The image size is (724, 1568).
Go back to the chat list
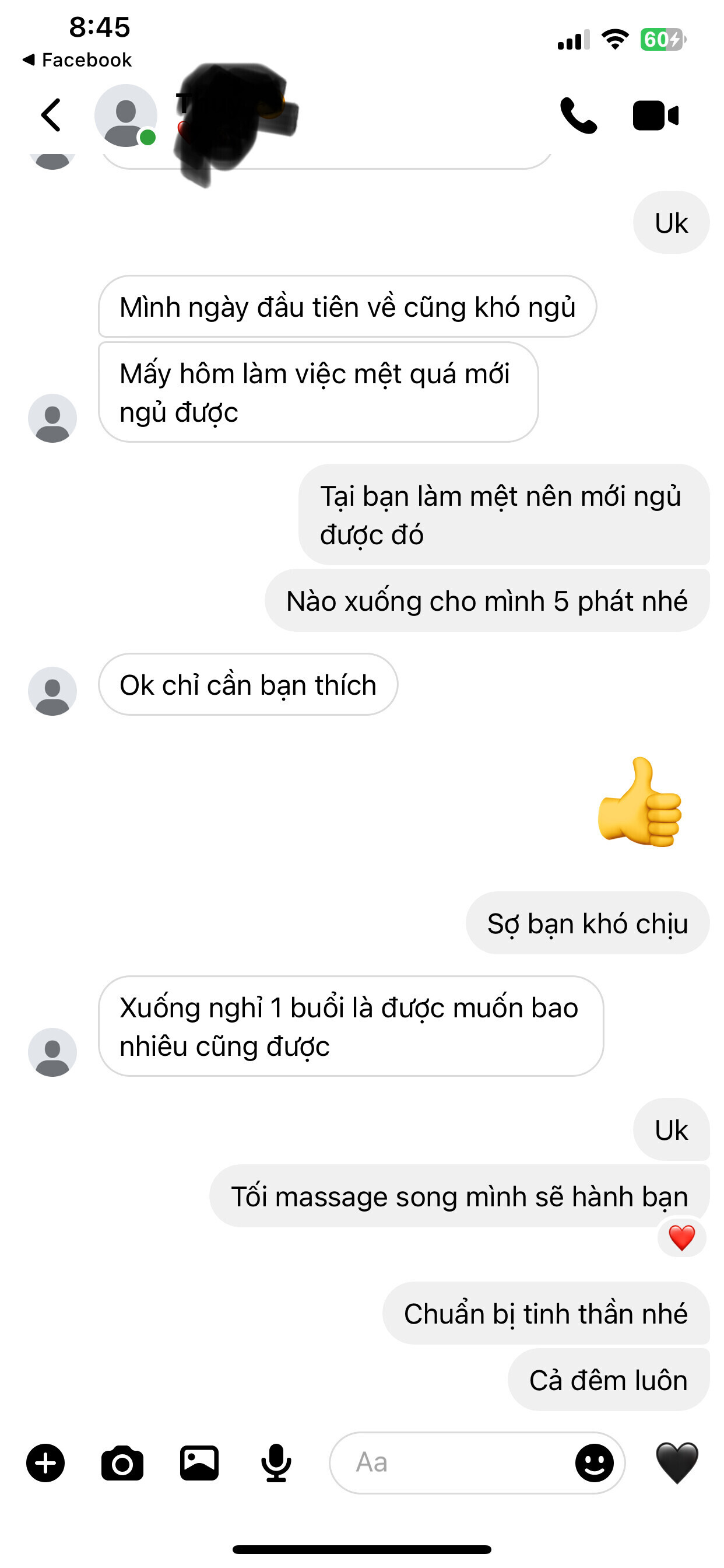click(x=51, y=115)
